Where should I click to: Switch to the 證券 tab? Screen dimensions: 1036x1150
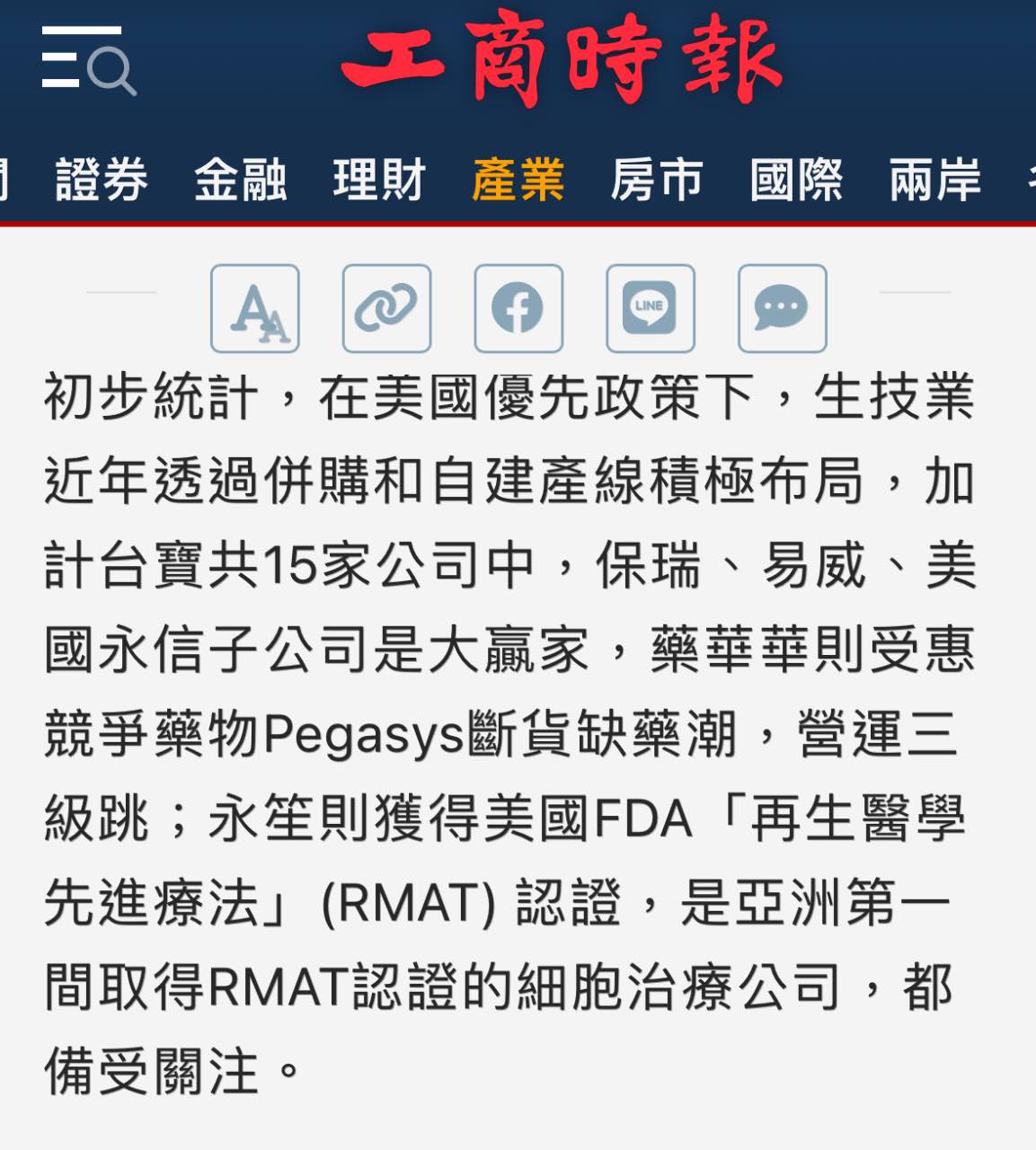point(102,179)
